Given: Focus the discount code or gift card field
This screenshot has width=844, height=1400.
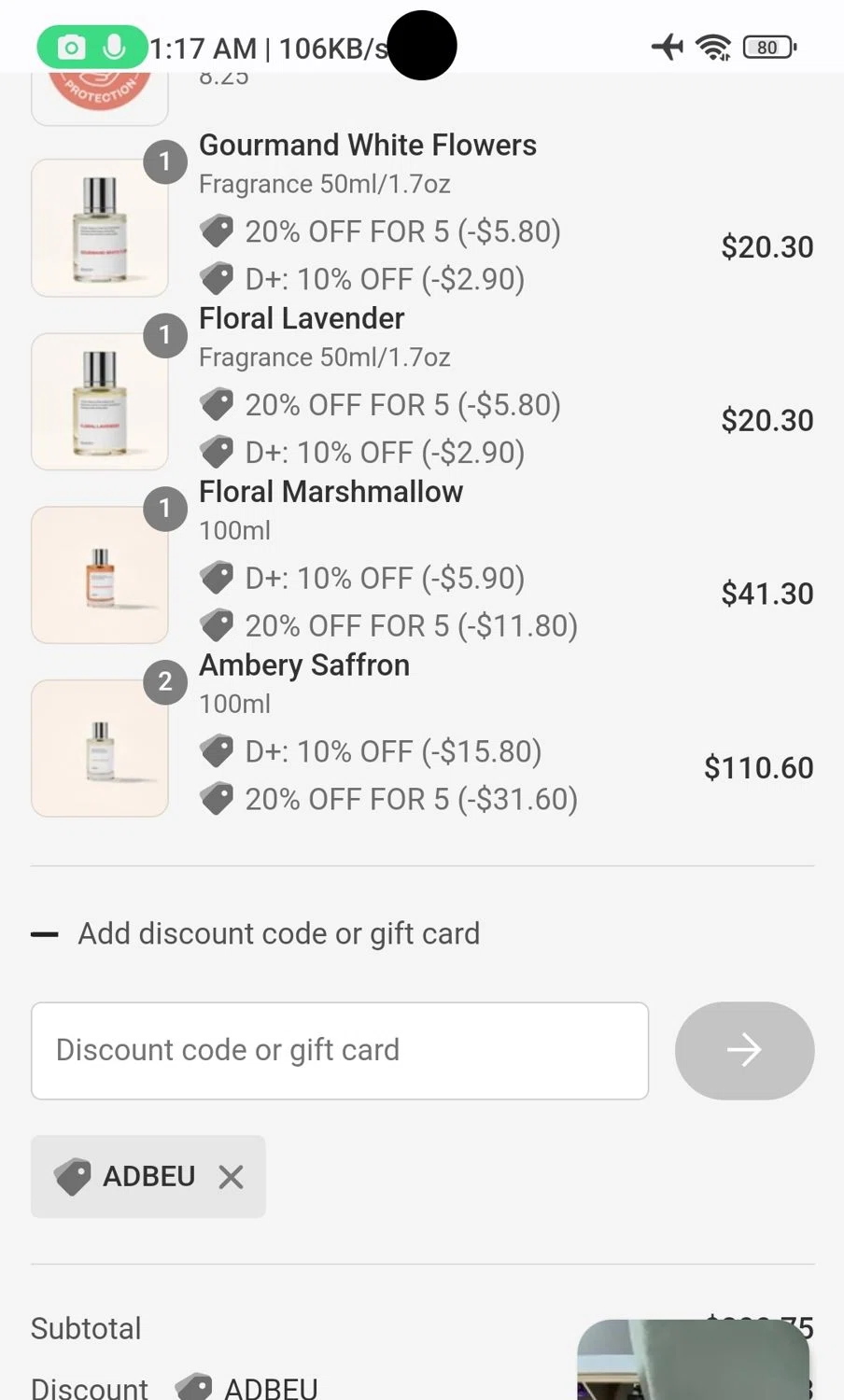Looking at the screenshot, I should (x=340, y=1051).
